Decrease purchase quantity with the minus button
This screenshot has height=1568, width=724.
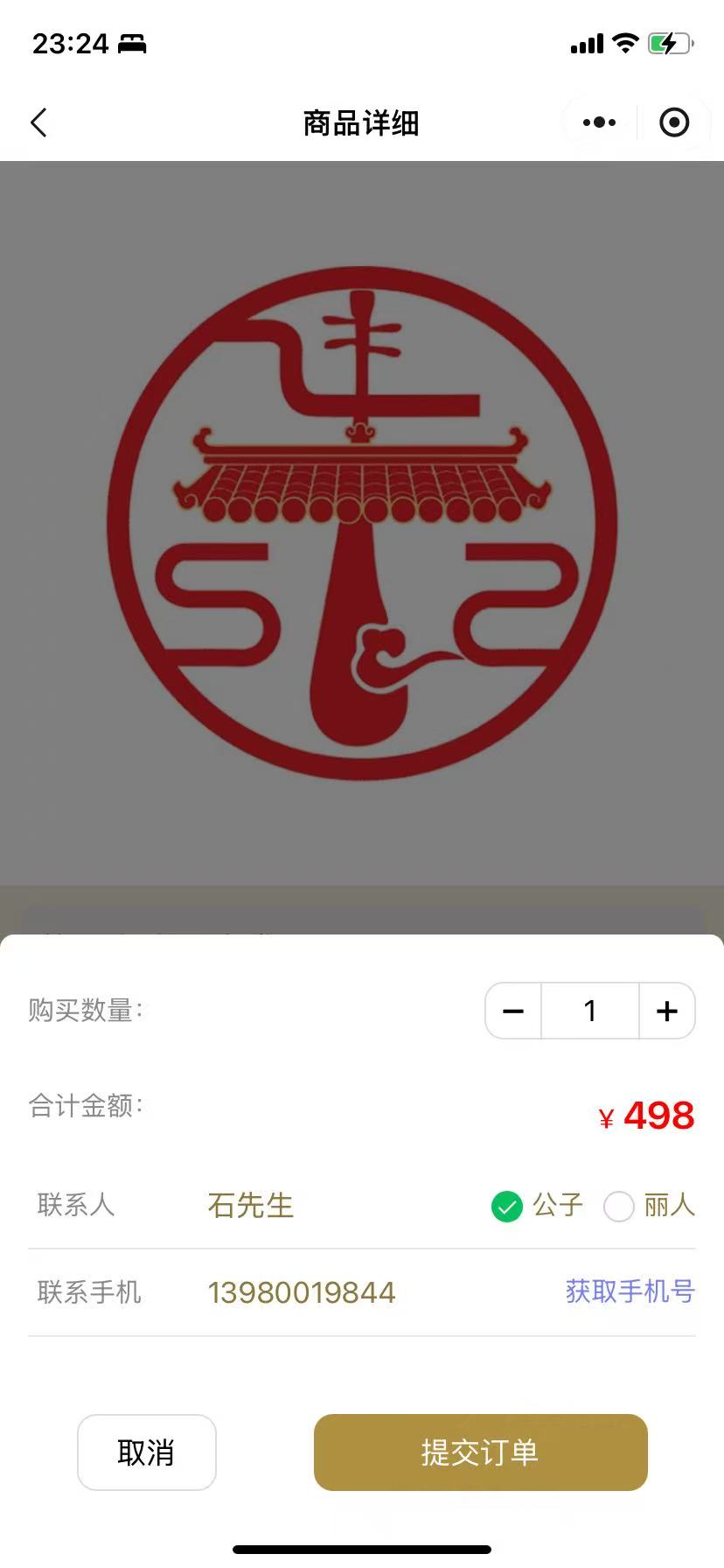[514, 1011]
